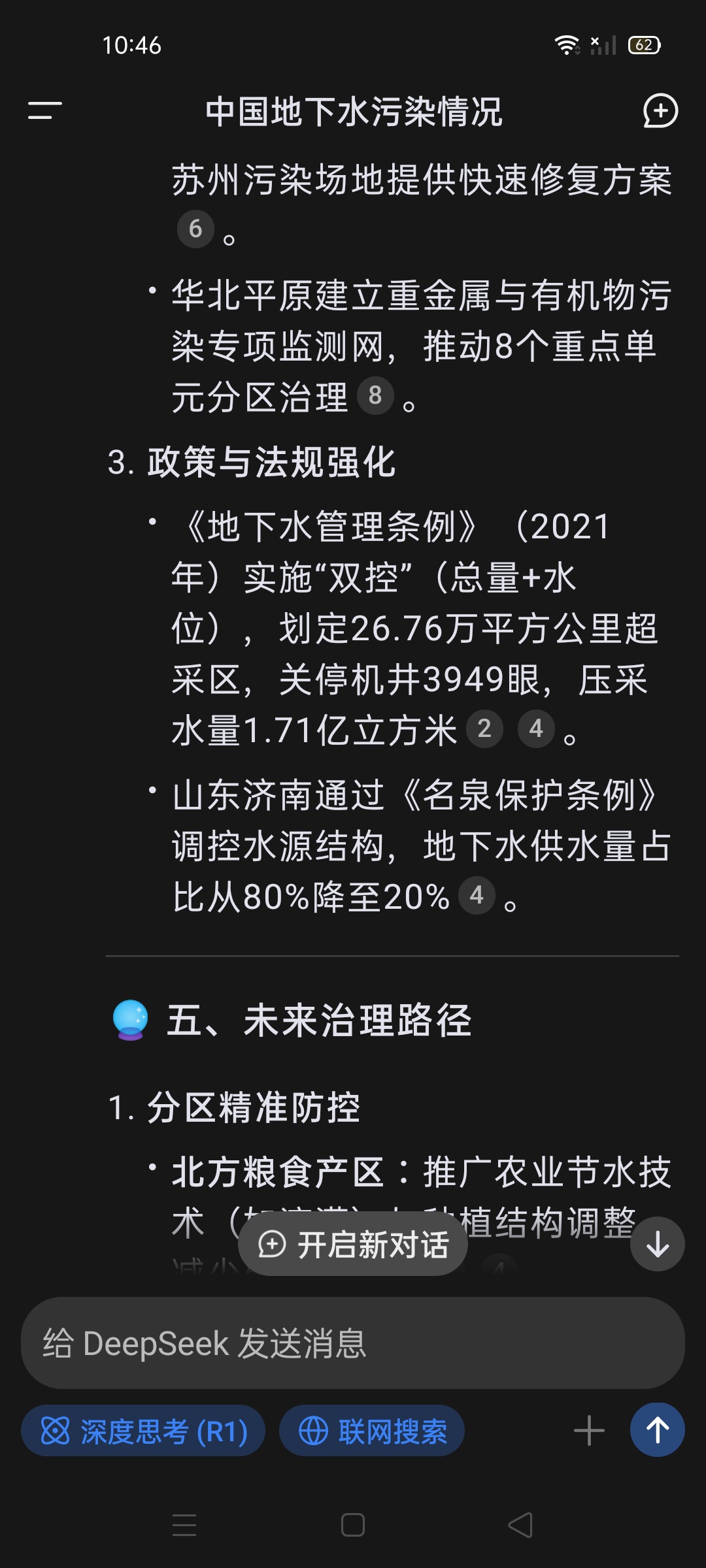Screen dimensions: 706x1568
Task: Tap the 开启新对话 floating button
Action: pos(353,1244)
